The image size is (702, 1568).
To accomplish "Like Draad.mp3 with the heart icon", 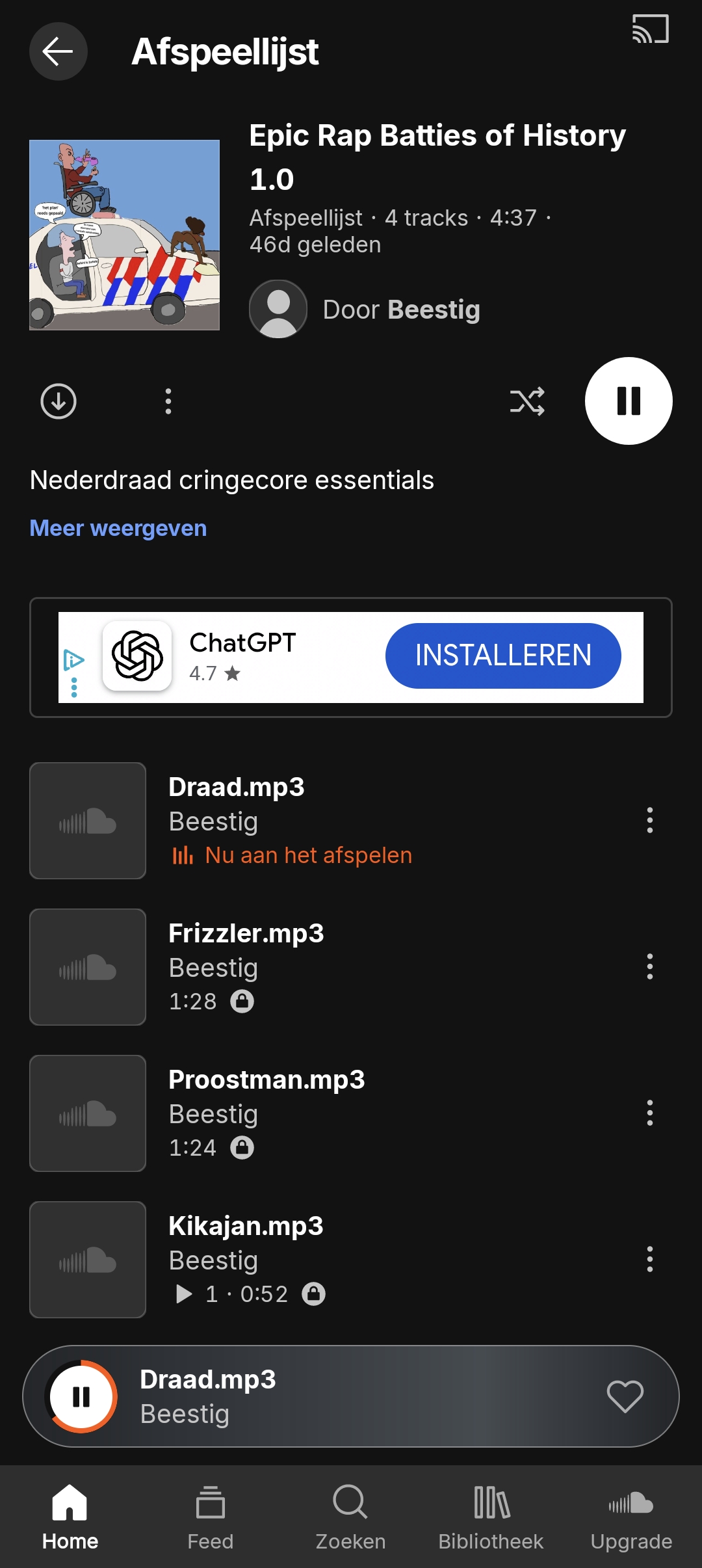I will pos(625,1396).
